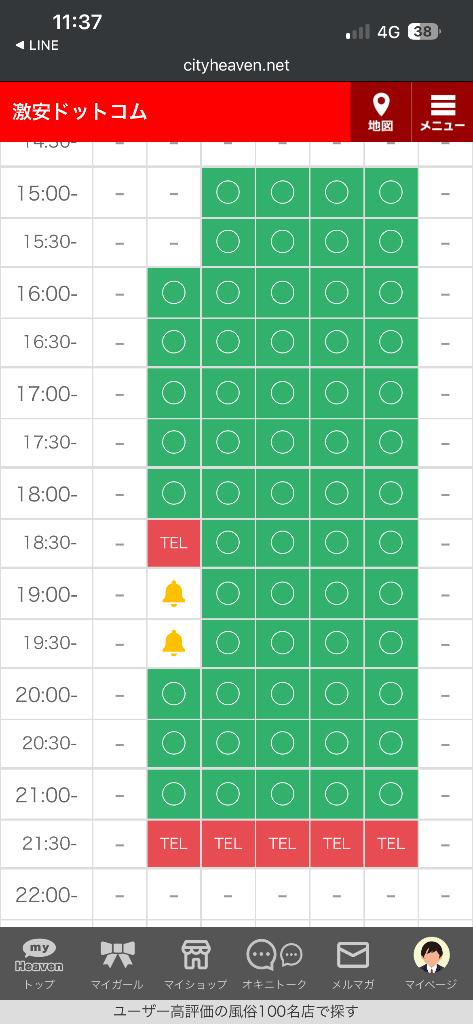Tap the TEL cell in the 18:30 row

pyautogui.click(x=173, y=543)
